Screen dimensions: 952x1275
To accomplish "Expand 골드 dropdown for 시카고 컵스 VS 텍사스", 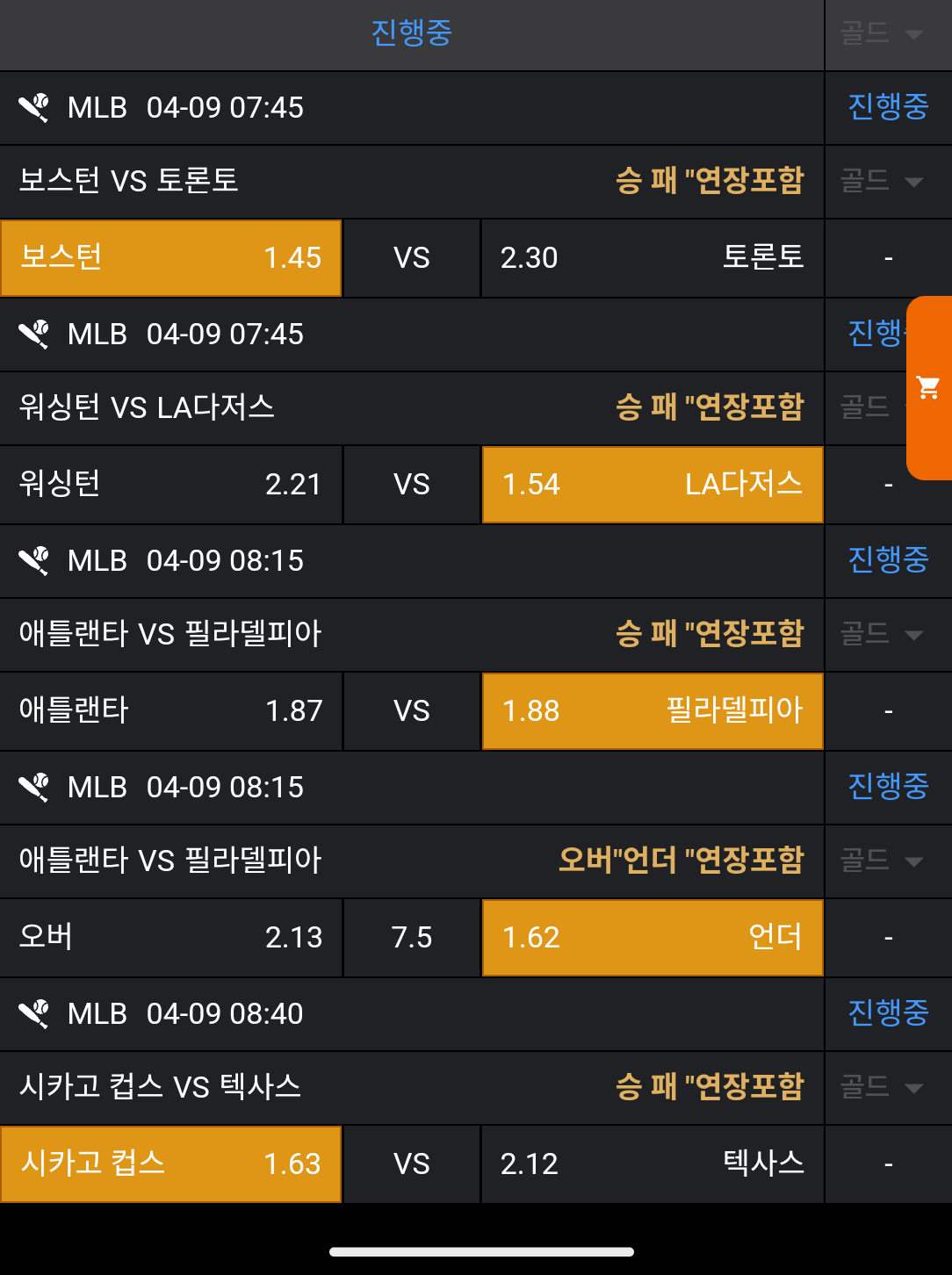I will pos(883,1087).
